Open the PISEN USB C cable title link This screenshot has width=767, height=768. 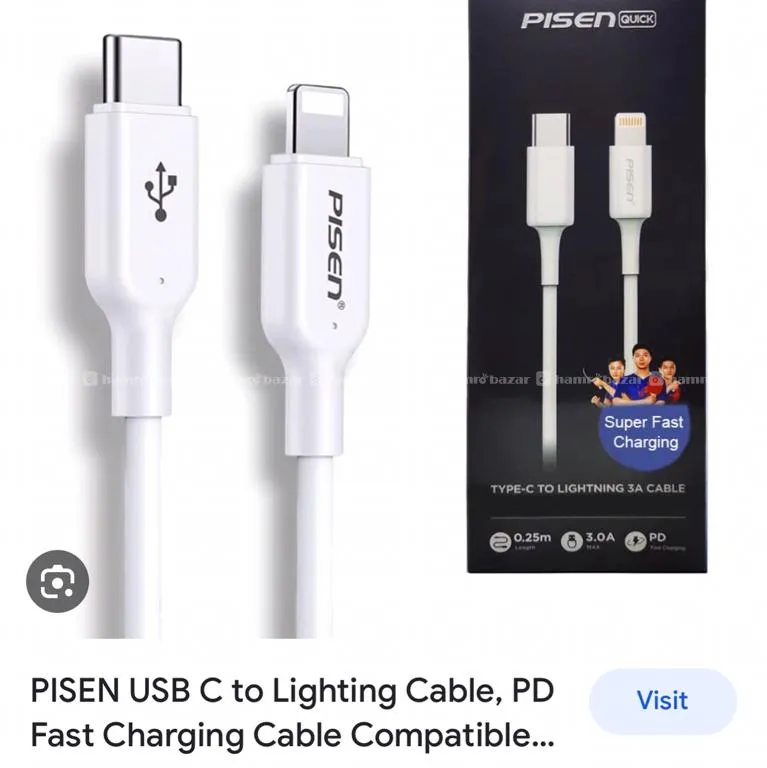[292, 713]
